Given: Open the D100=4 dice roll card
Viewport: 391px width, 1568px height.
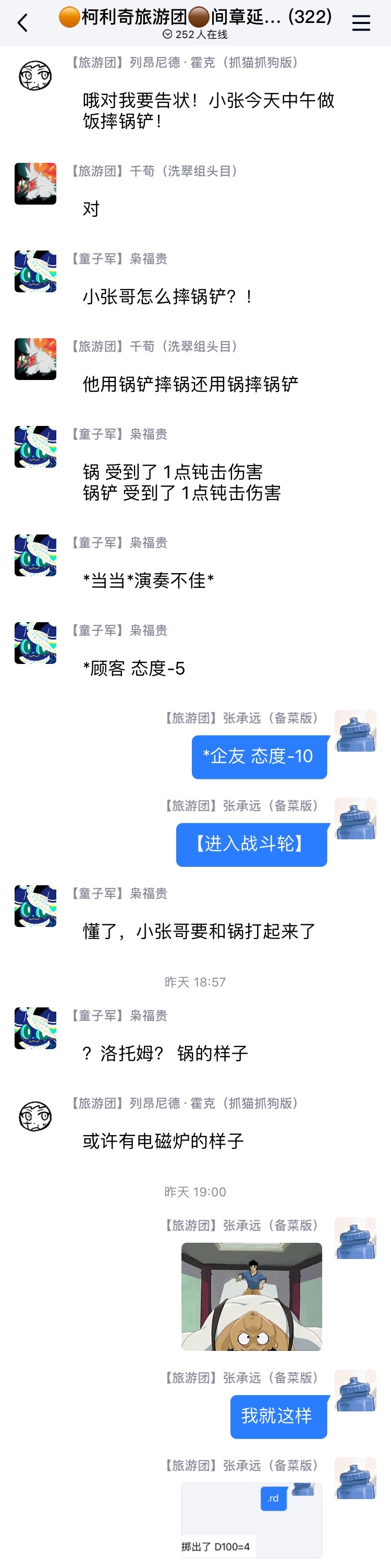Looking at the screenshot, I should pos(251,1519).
